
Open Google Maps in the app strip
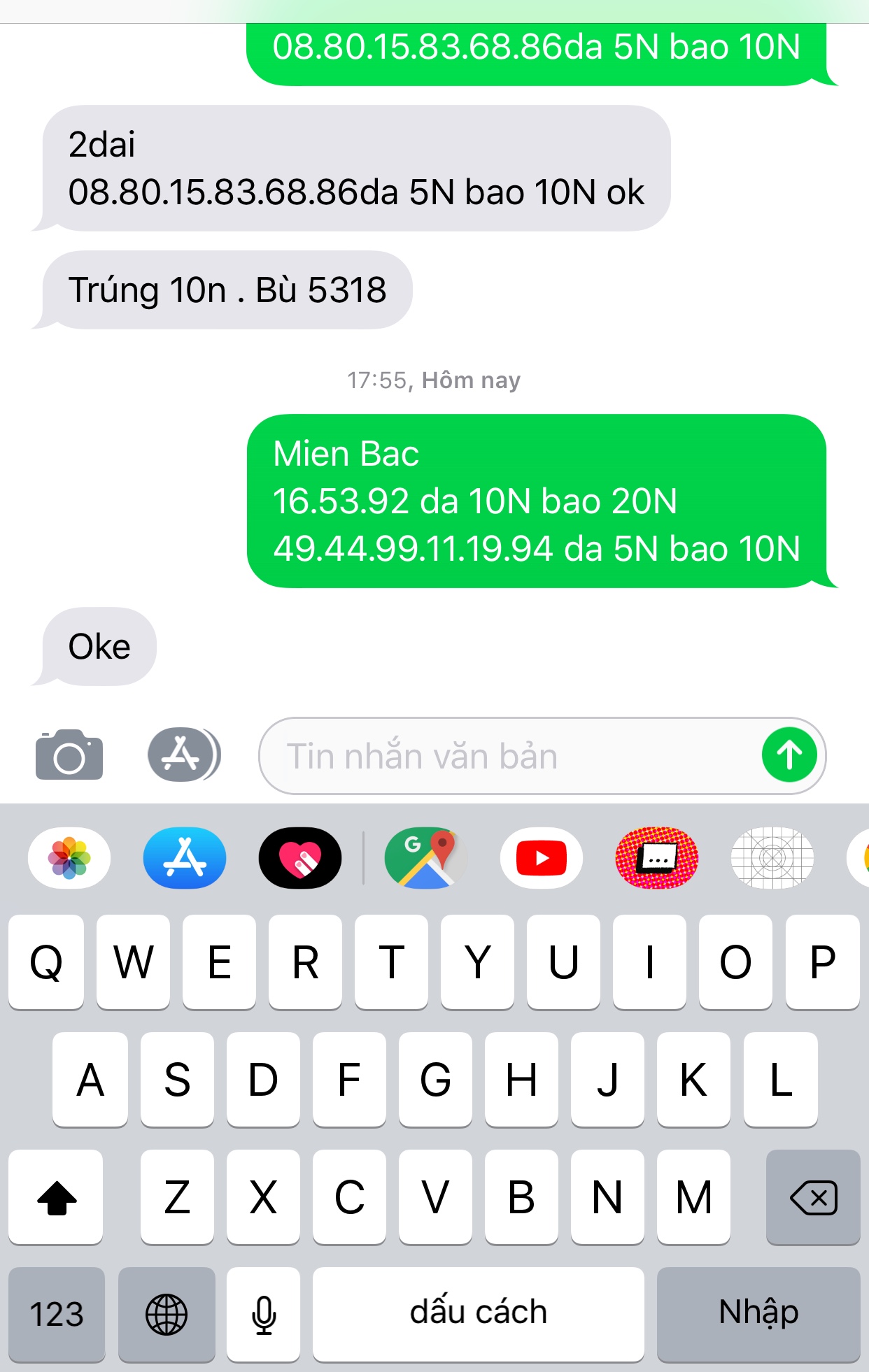click(x=425, y=858)
